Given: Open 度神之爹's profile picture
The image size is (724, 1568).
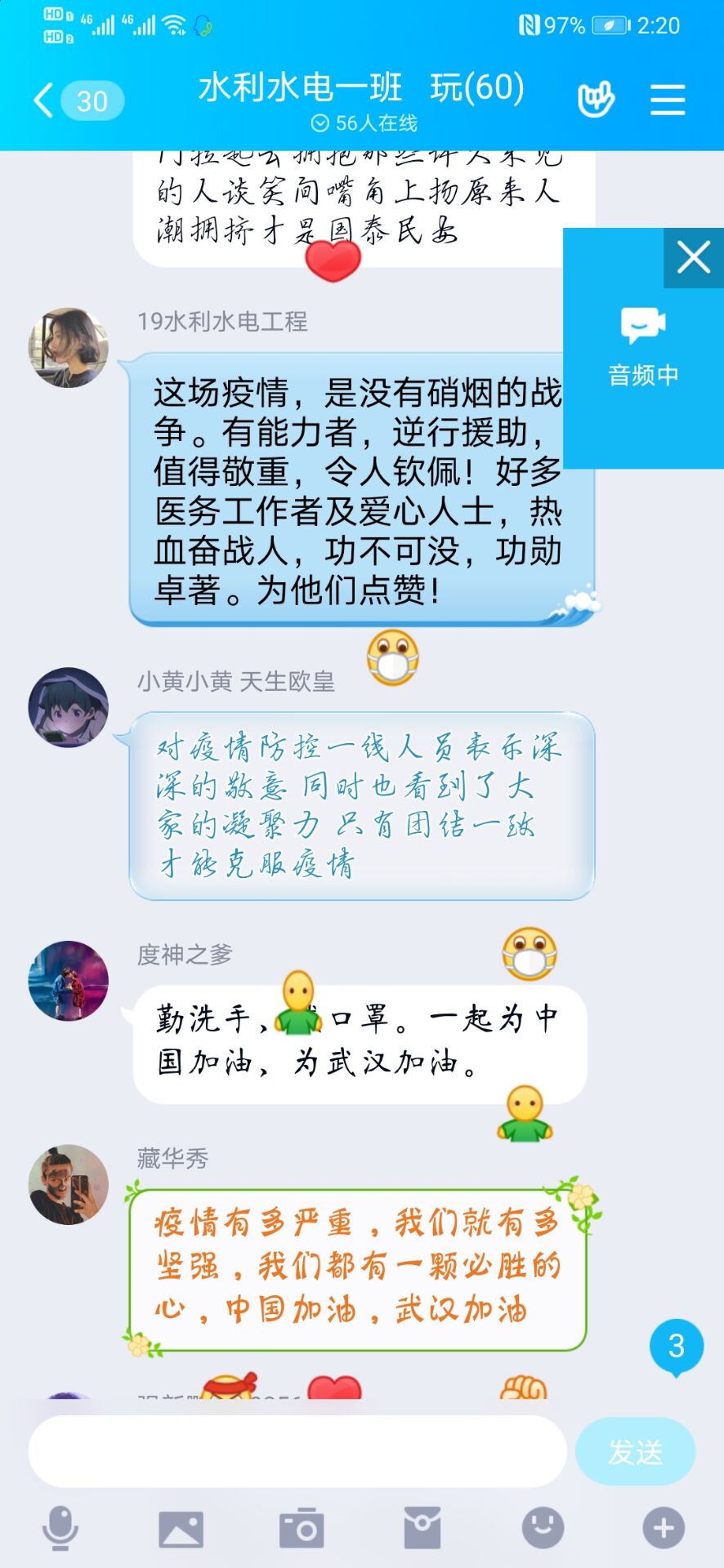Looking at the screenshot, I should 69,981.
